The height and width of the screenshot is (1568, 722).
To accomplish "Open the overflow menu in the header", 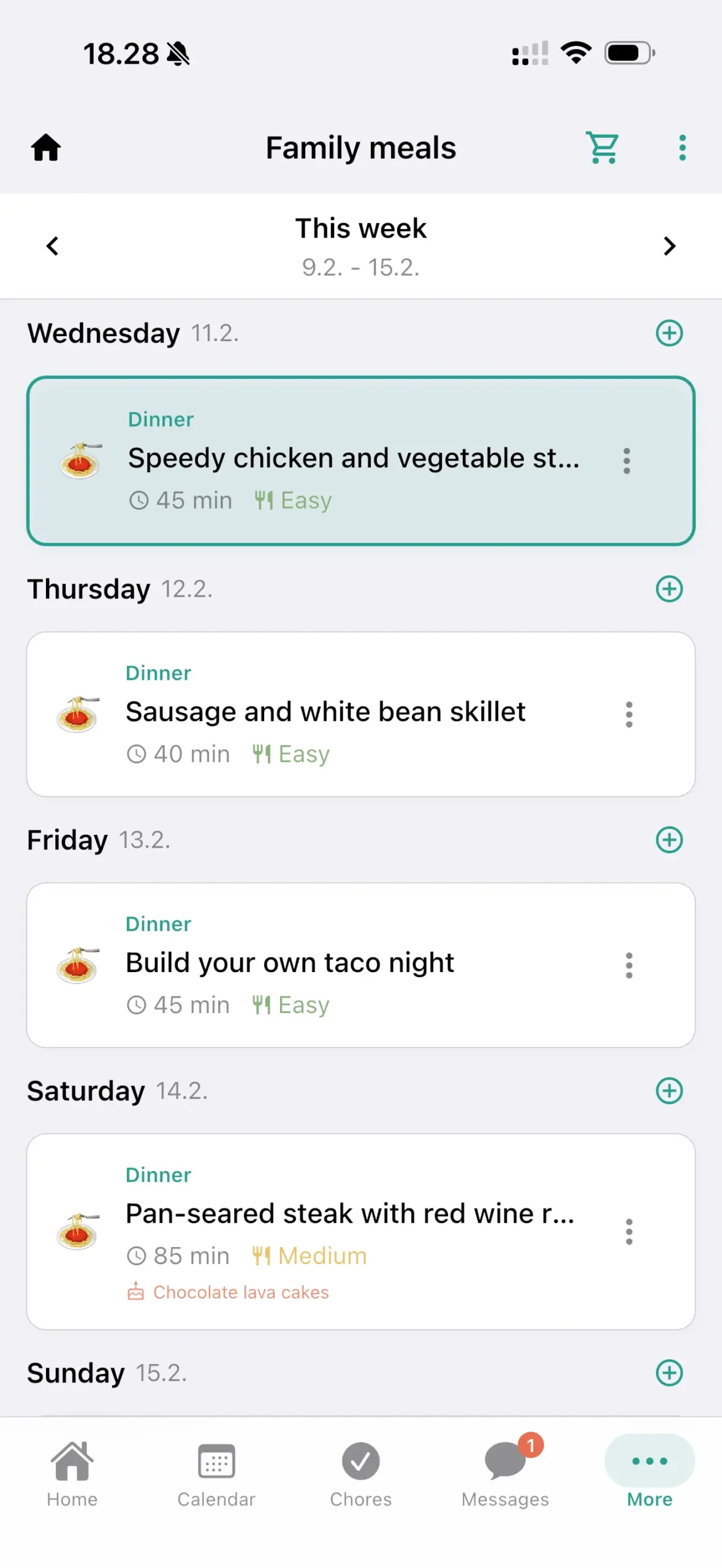I will tap(682, 148).
